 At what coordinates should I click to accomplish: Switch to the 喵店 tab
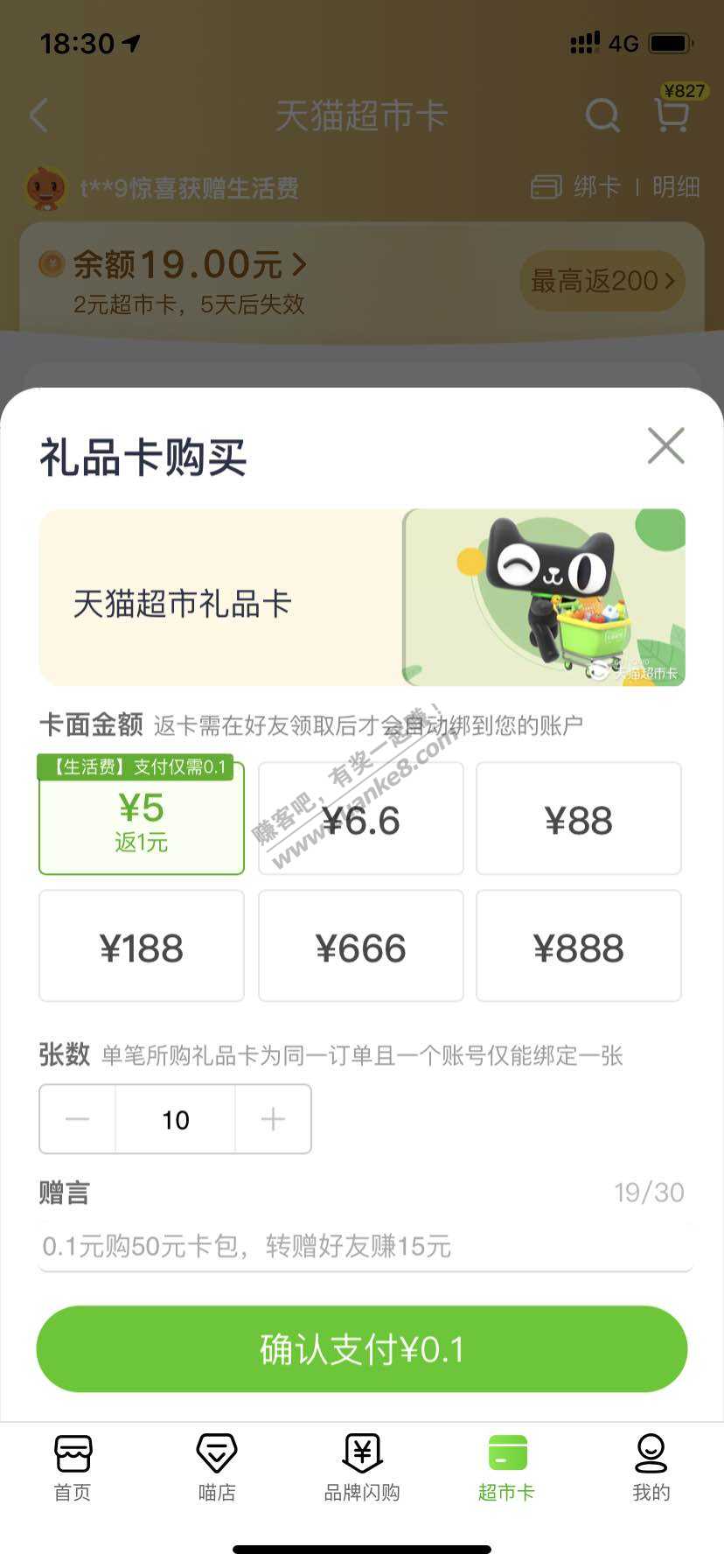point(217,1468)
